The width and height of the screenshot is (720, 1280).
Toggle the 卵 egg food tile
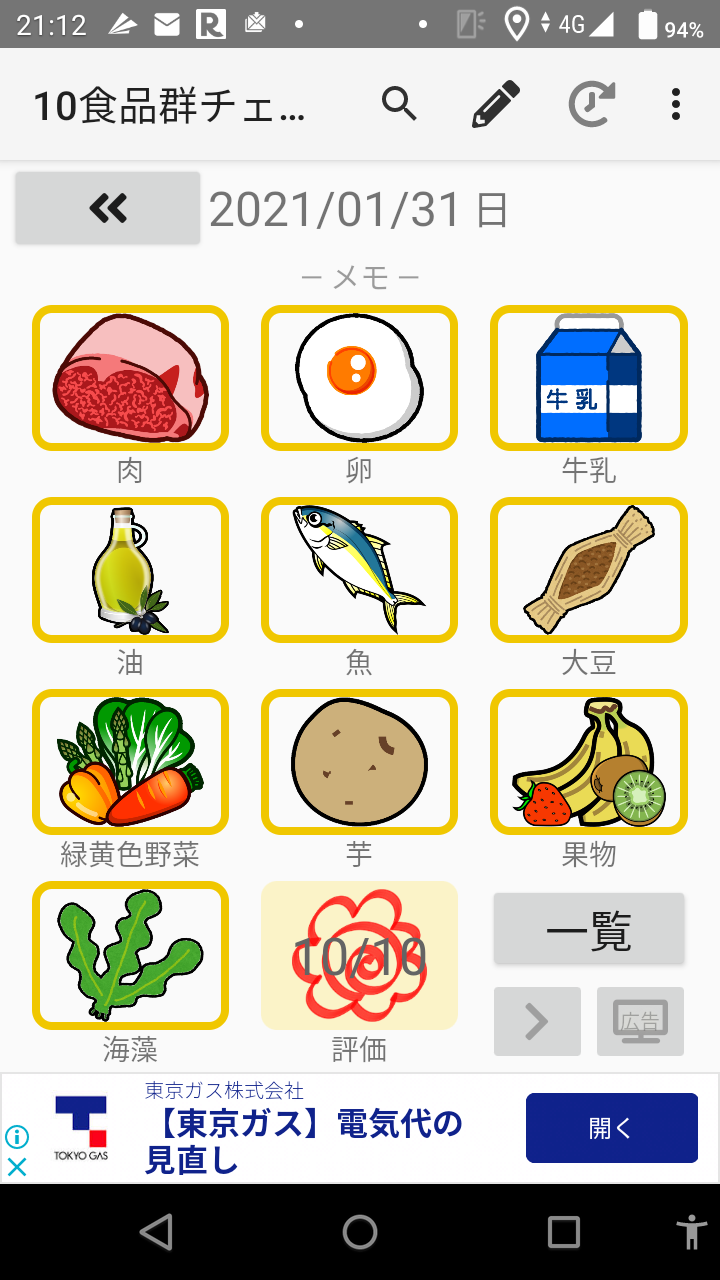tap(359, 378)
